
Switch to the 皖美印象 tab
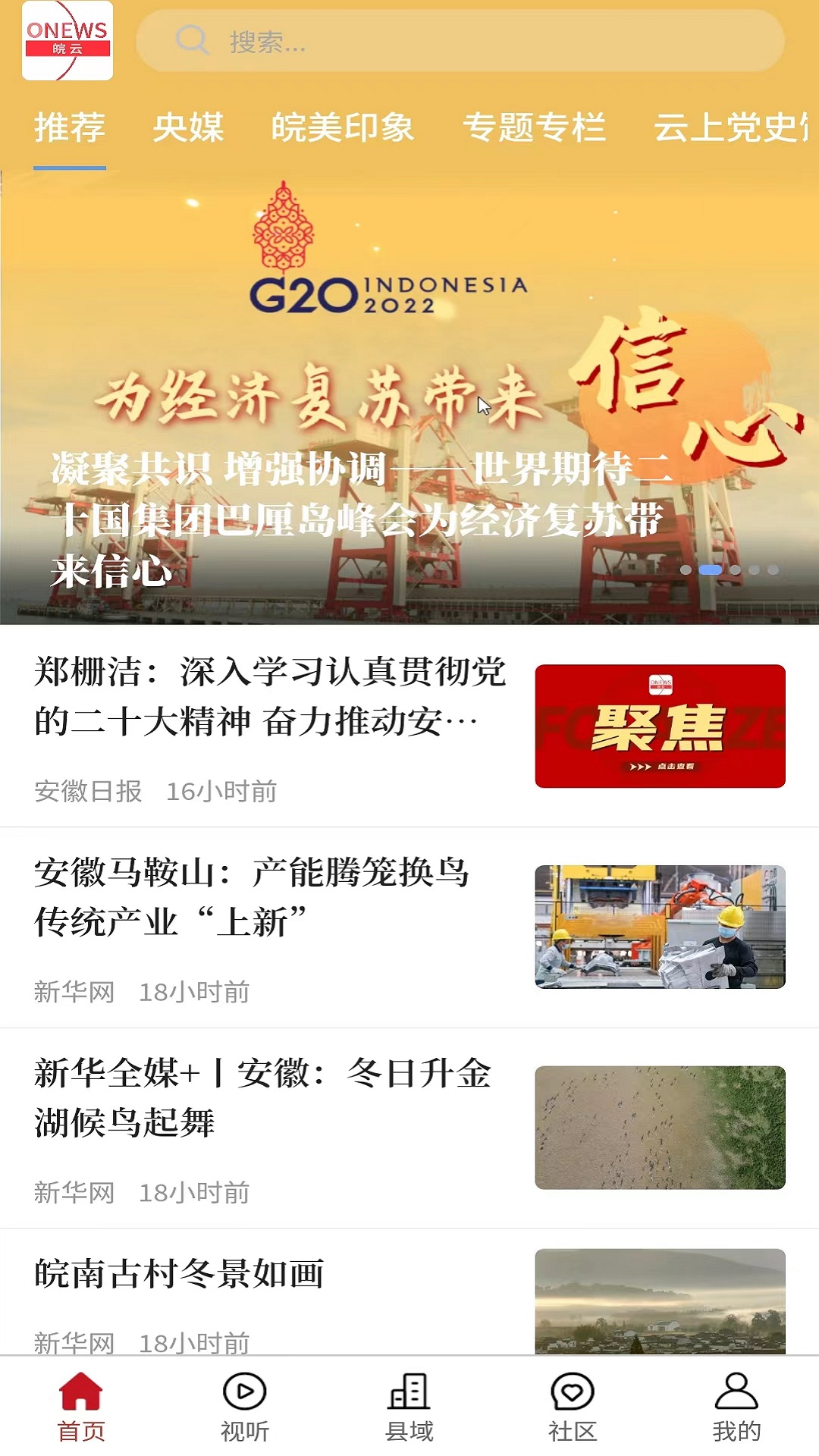click(x=345, y=129)
